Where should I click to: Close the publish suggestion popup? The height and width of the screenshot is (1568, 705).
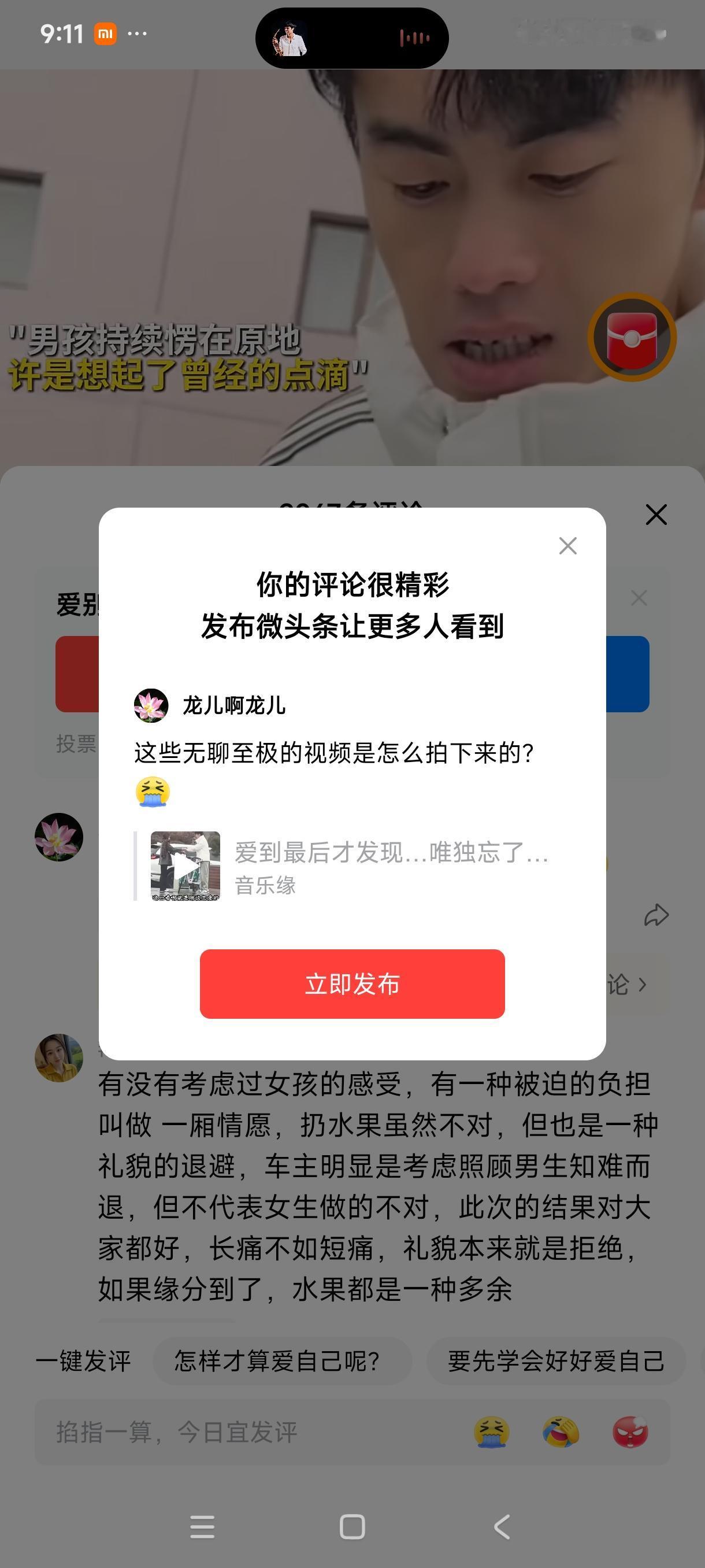pos(567,546)
